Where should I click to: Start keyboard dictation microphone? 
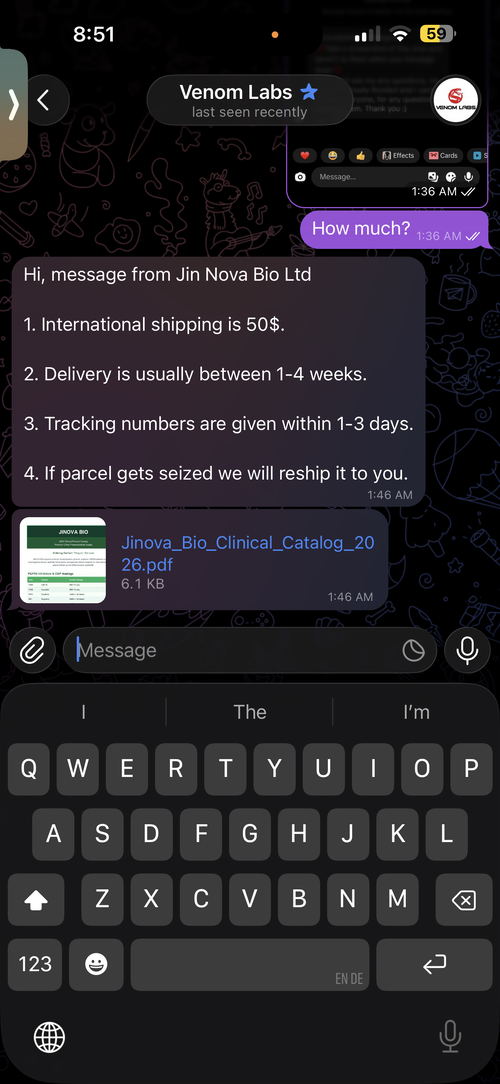450,1037
